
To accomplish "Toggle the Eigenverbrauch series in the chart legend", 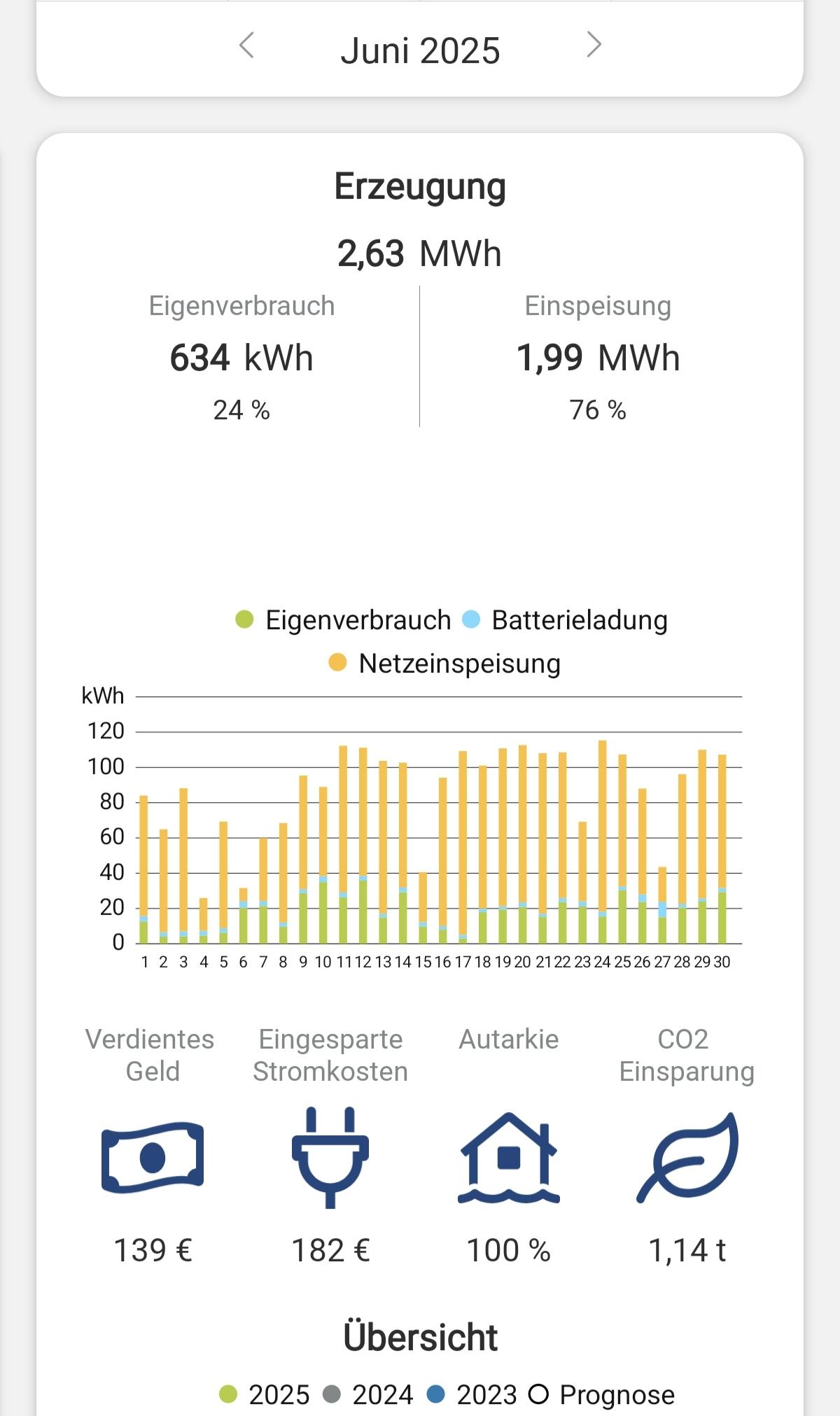I will (x=344, y=620).
